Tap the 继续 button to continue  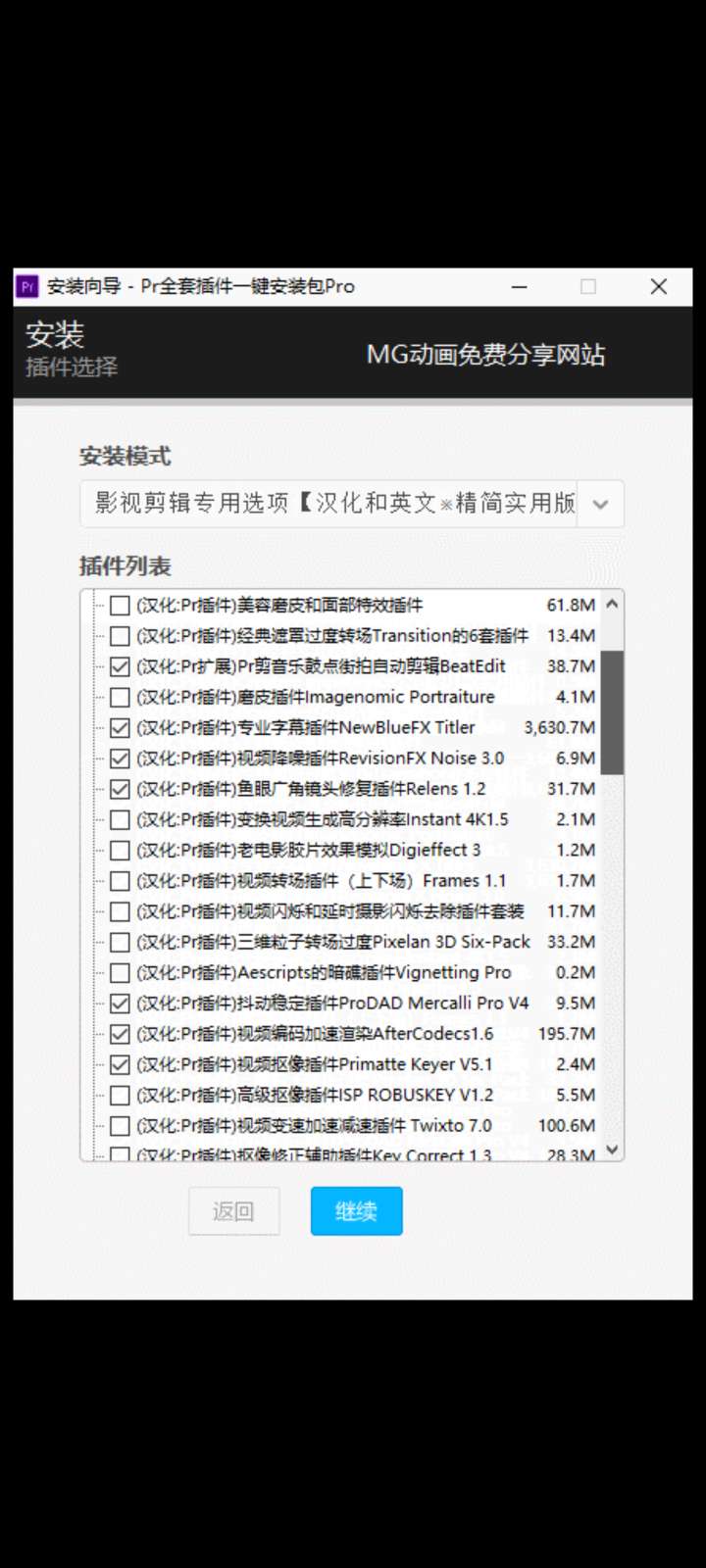[x=356, y=1211]
